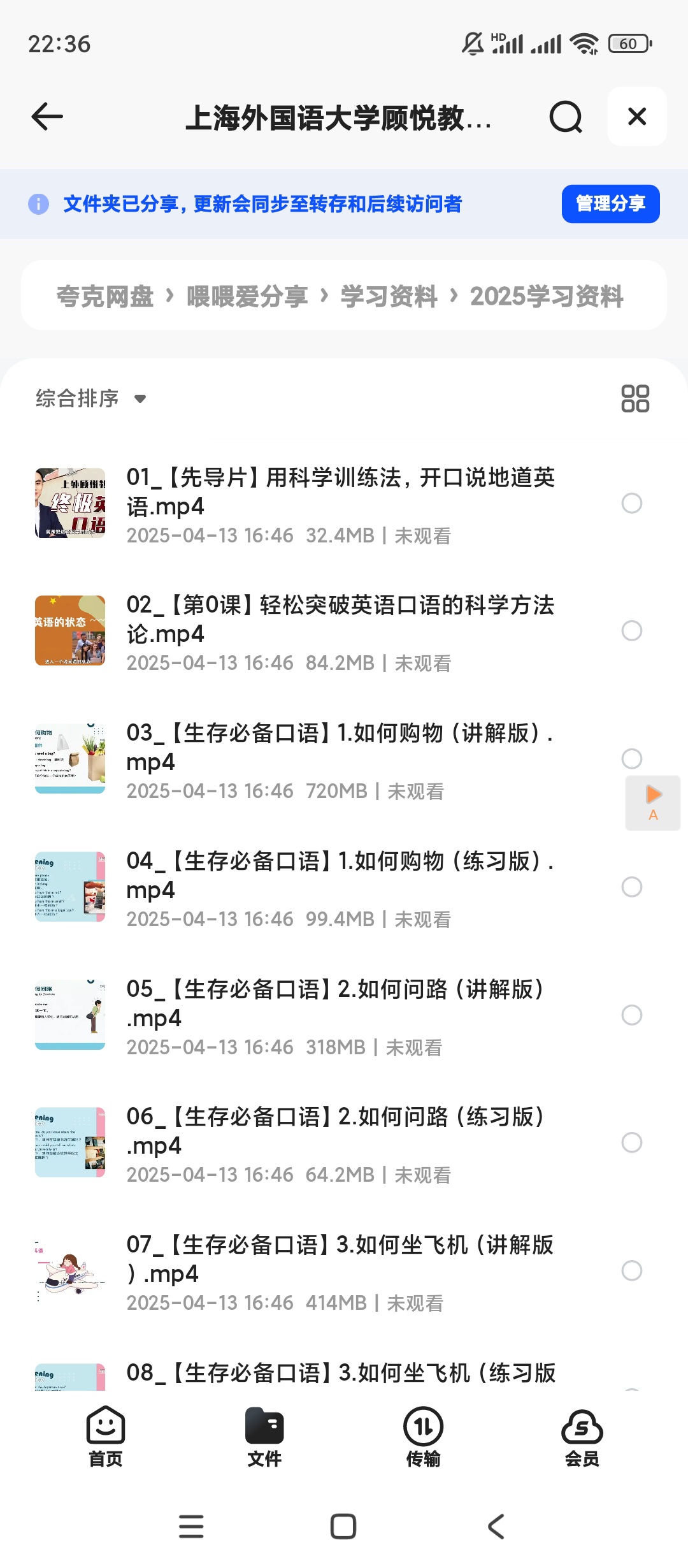Go to the 会员 membership tab
The height and width of the screenshot is (1568, 688).
(582, 1437)
